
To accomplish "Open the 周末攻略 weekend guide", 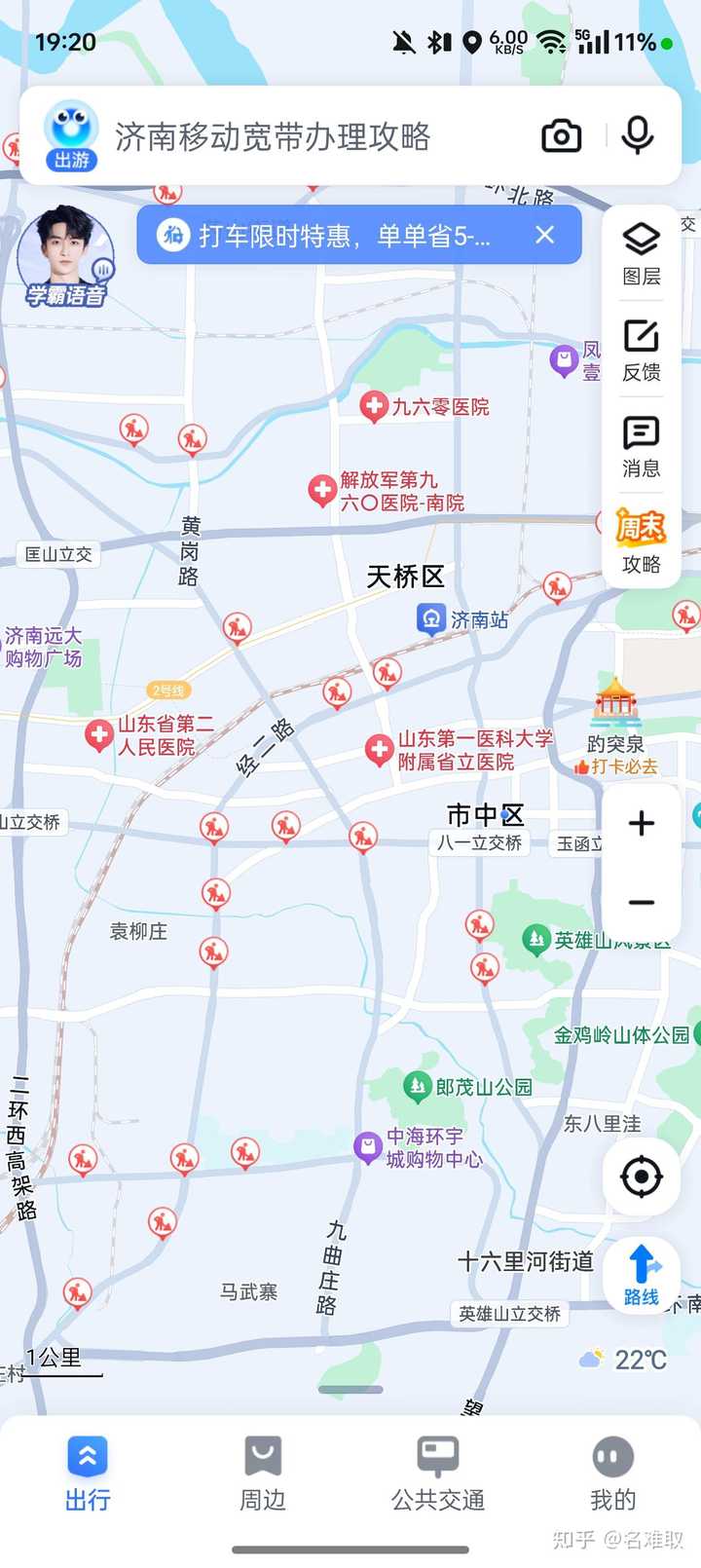I will click(642, 541).
